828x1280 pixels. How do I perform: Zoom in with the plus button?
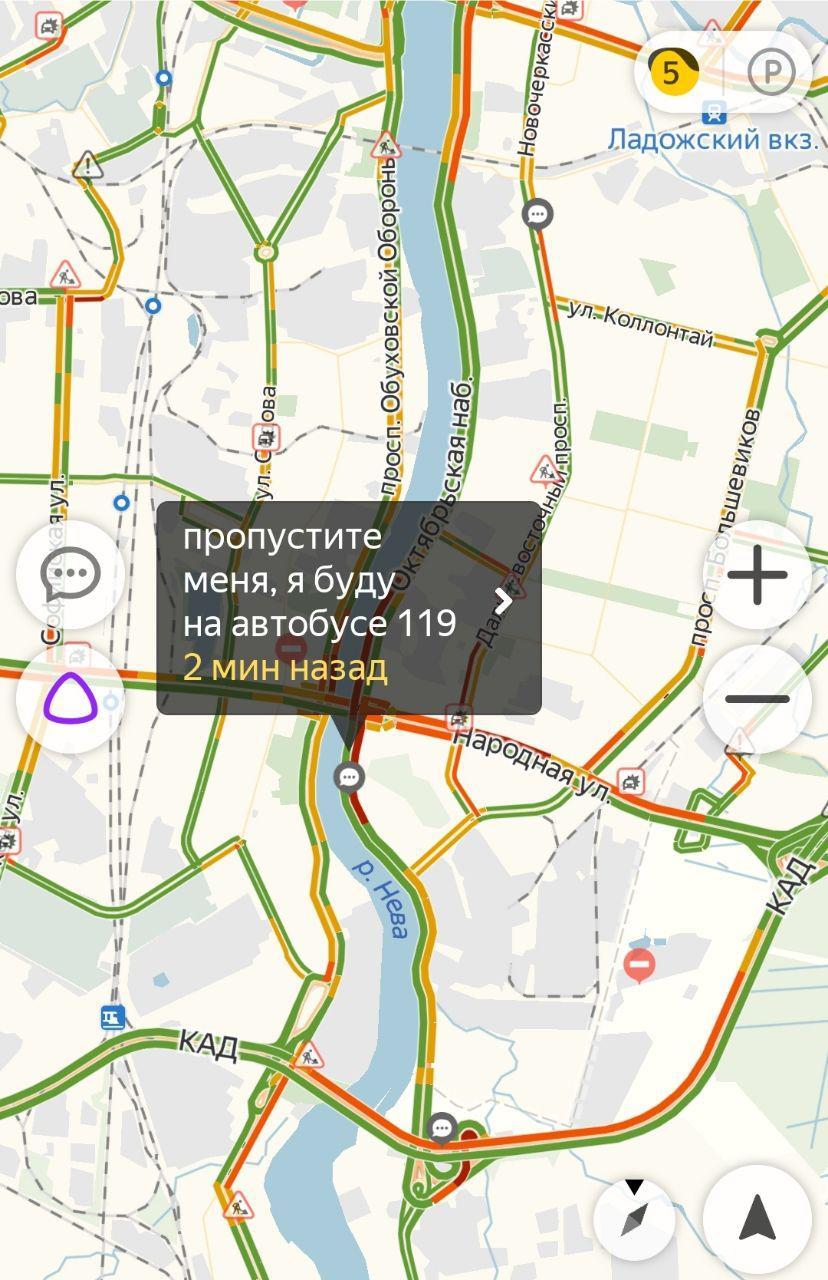(757, 575)
